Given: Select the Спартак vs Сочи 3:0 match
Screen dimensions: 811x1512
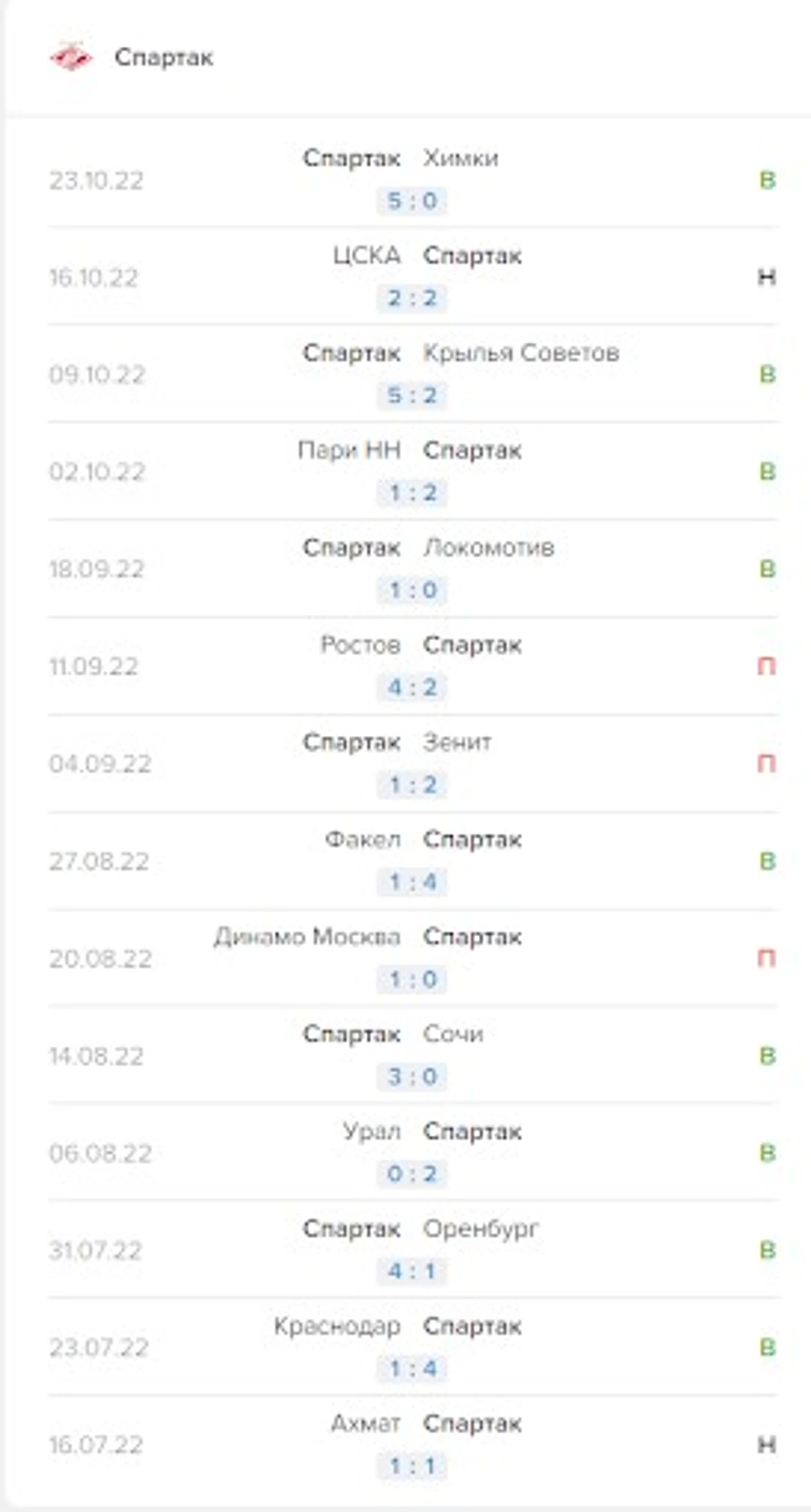Looking at the screenshot, I should [x=413, y=1056].
